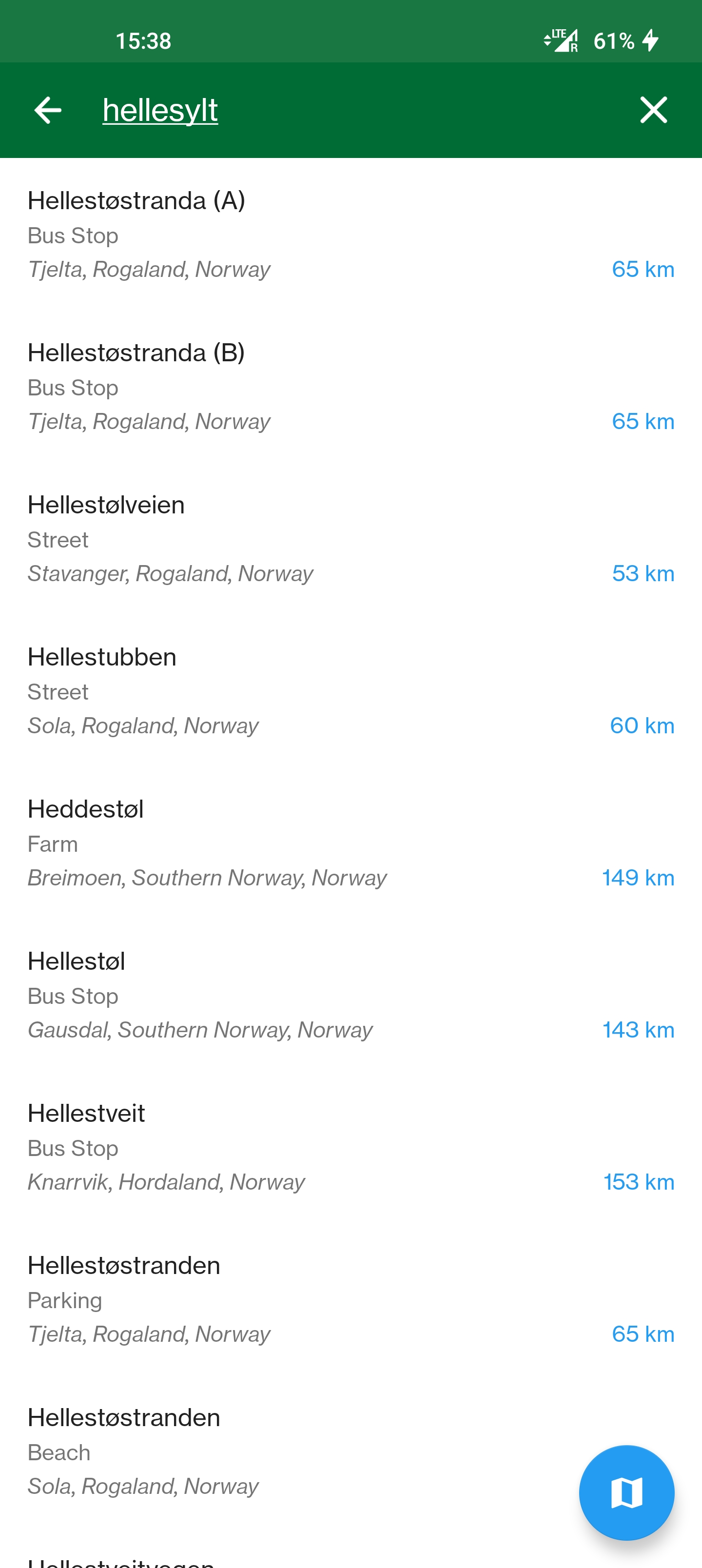Open Hellestøstranda (B) bus stop result
Image resolution: width=702 pixels, height=1568 pixels.
[x=351, y=387]
